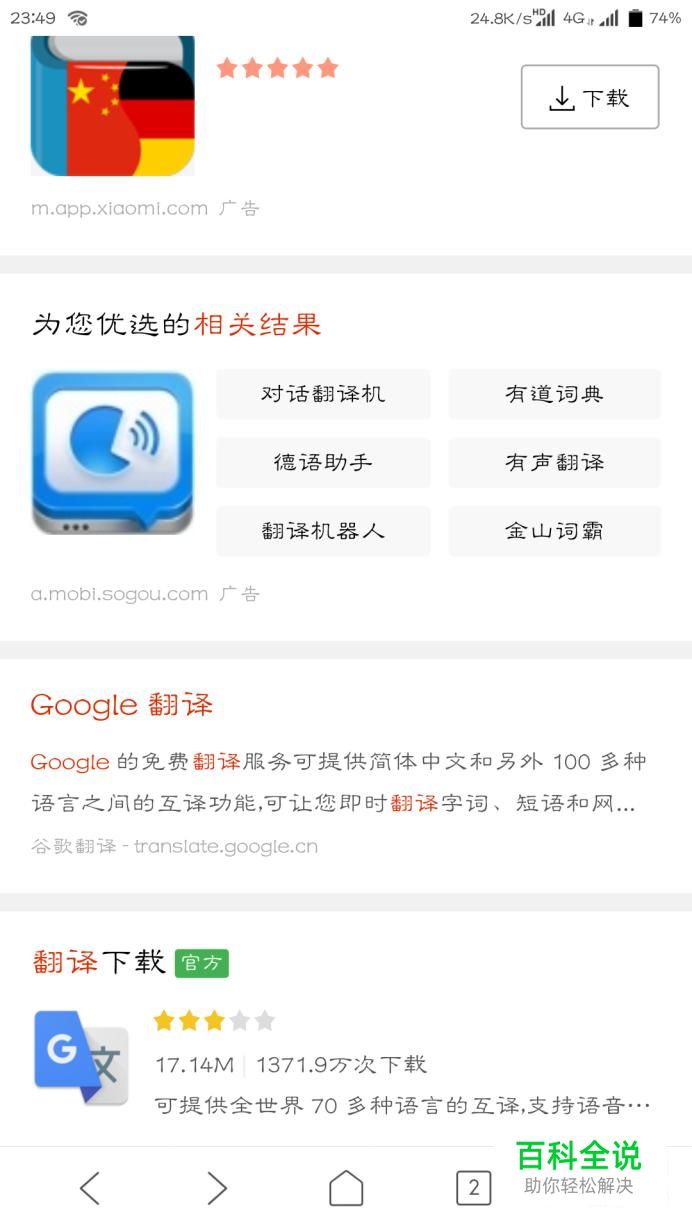Choose the 德语助手 suggestion
This screenshot has height=1230, width=692.
coord(323,462)
